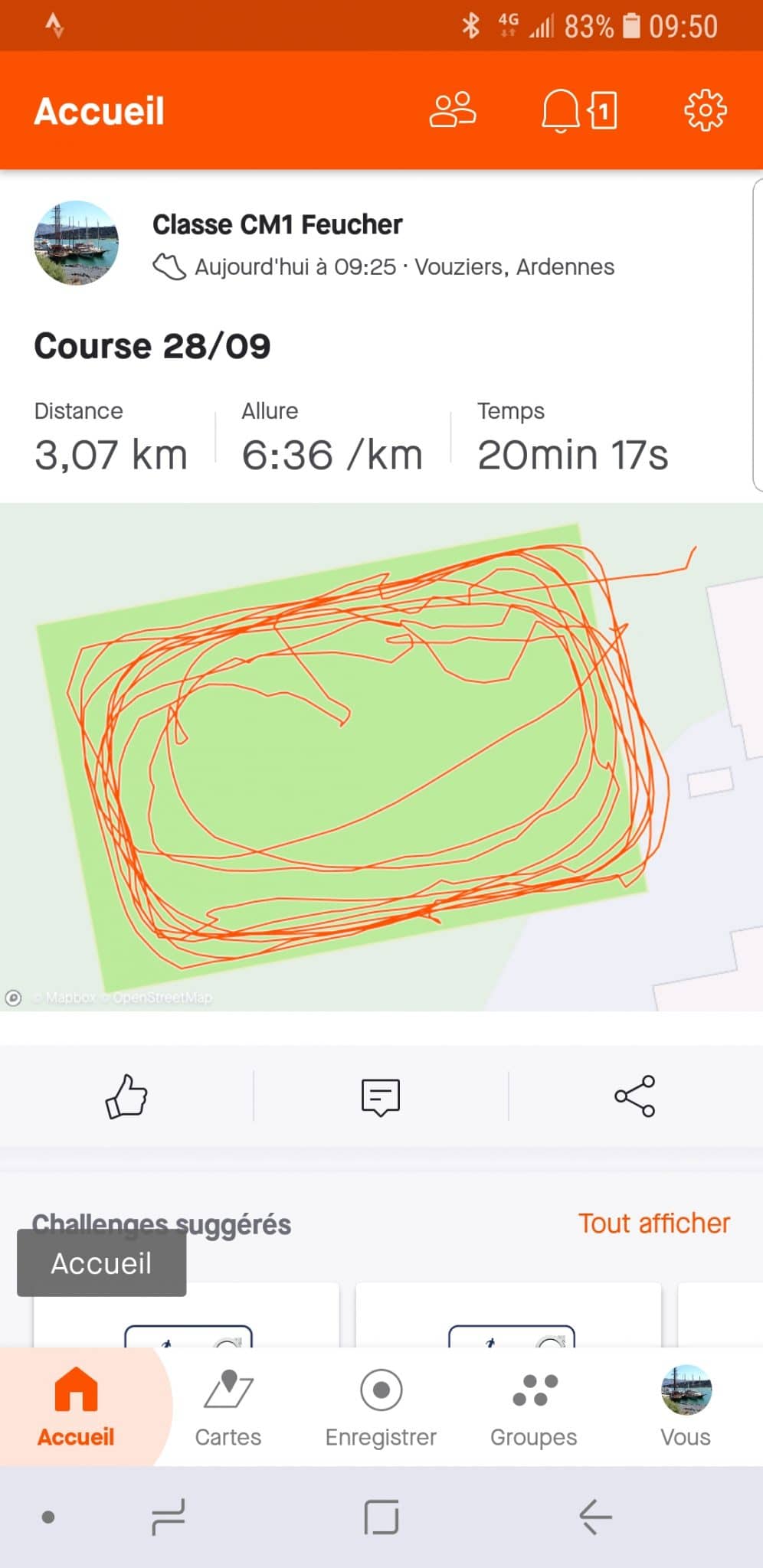
Task: Share the Course 28/09 activity
Action: 635,1096
